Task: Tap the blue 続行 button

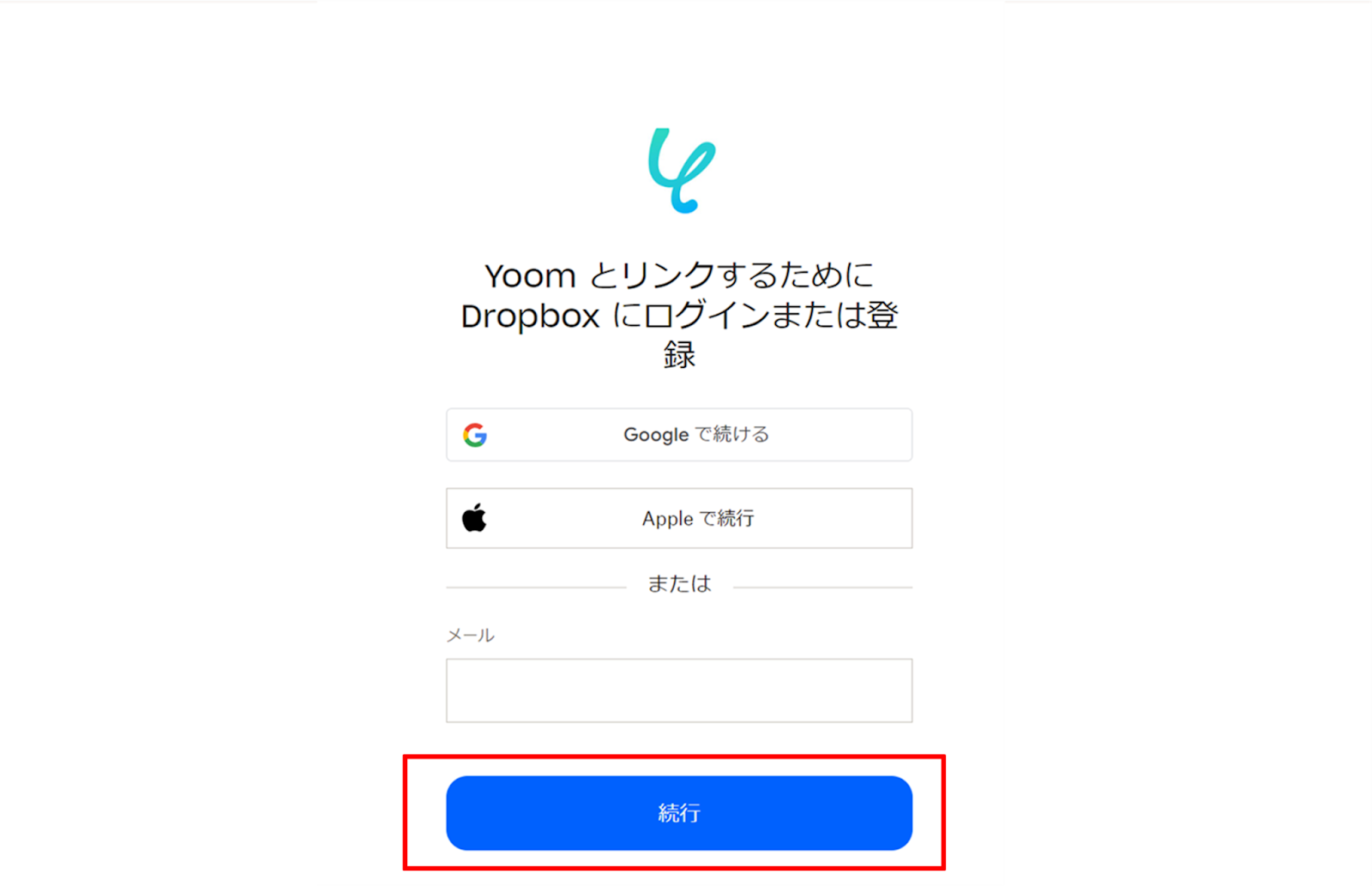Action: click(x=678, y=813)
